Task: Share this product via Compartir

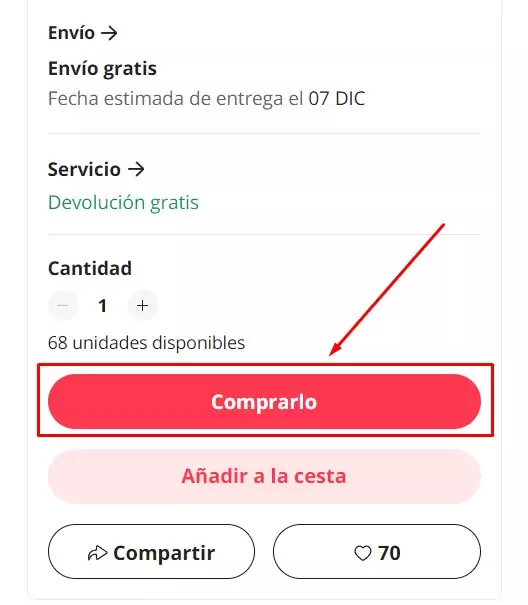Action: click(x=151, y=552)
